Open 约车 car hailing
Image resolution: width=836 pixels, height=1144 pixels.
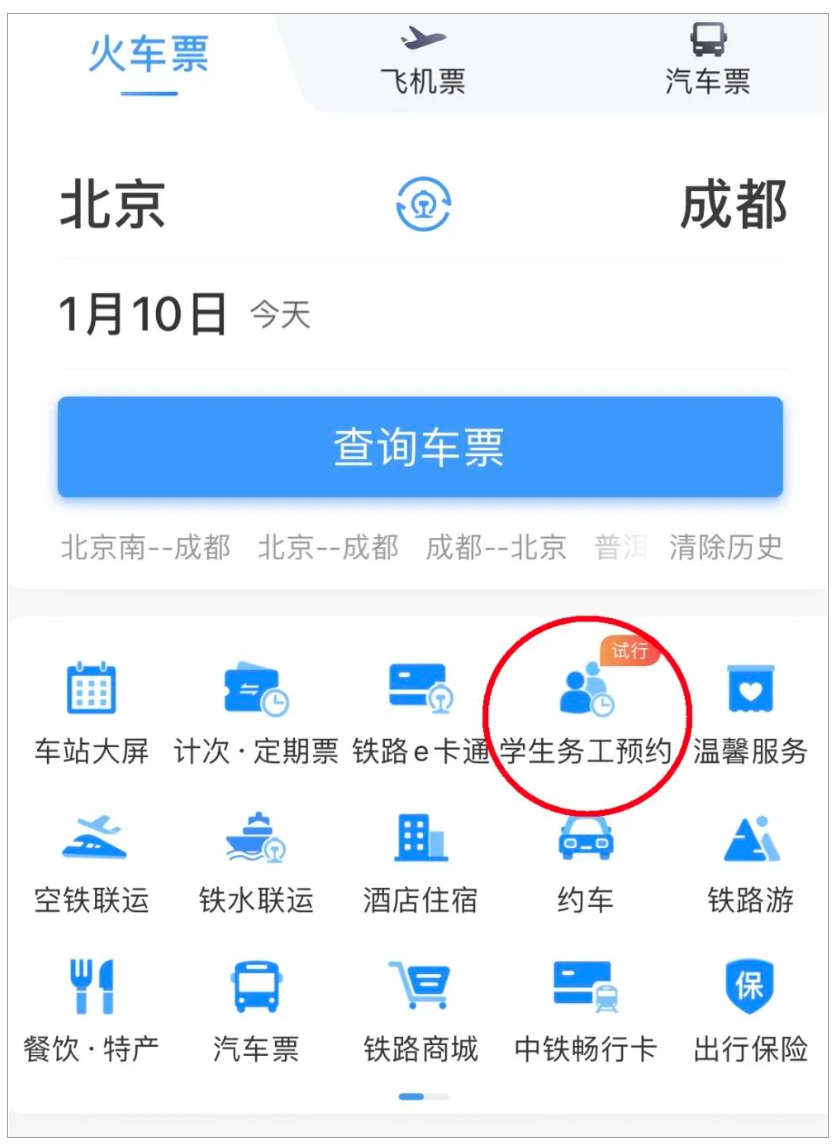586,862
